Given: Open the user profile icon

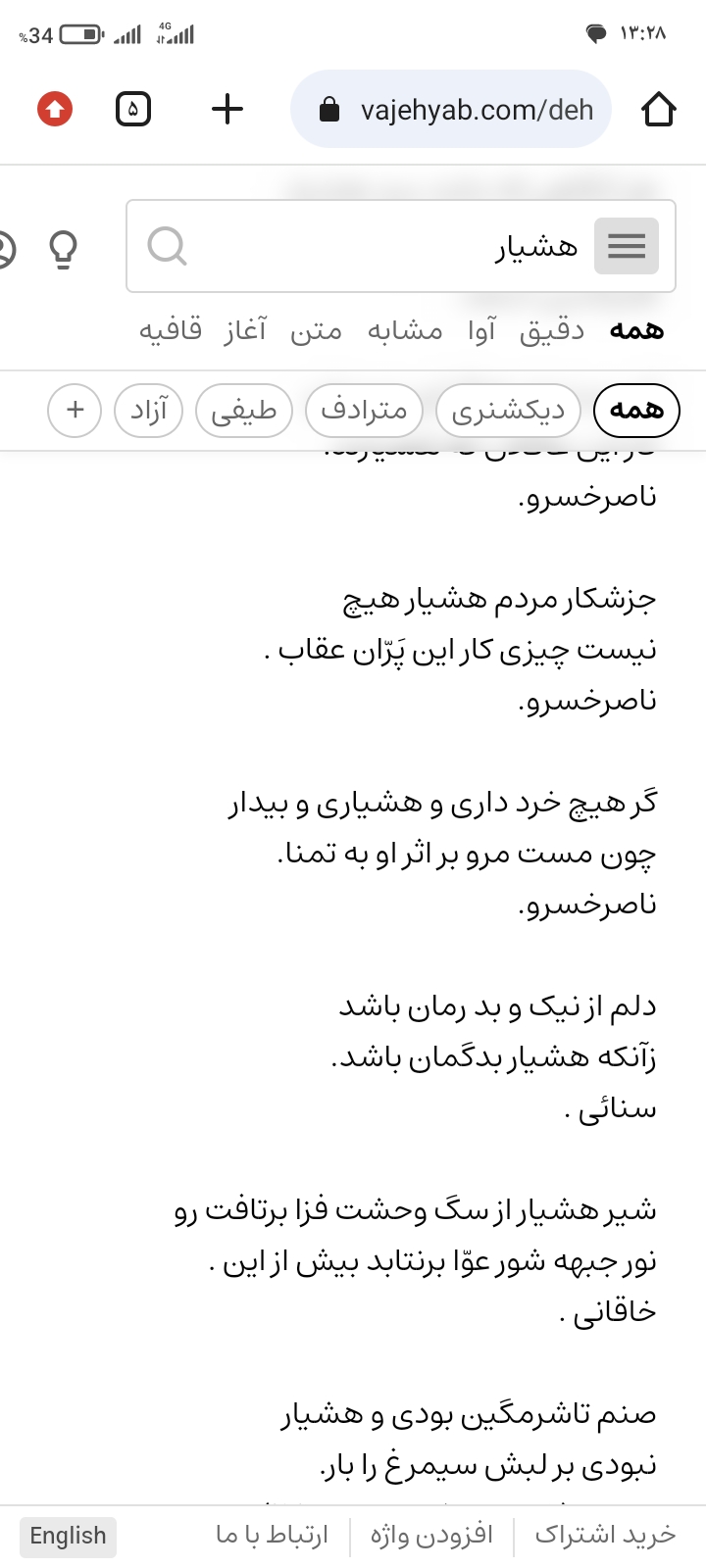Looking at the screenshot, I should click(x=6, y=249).
